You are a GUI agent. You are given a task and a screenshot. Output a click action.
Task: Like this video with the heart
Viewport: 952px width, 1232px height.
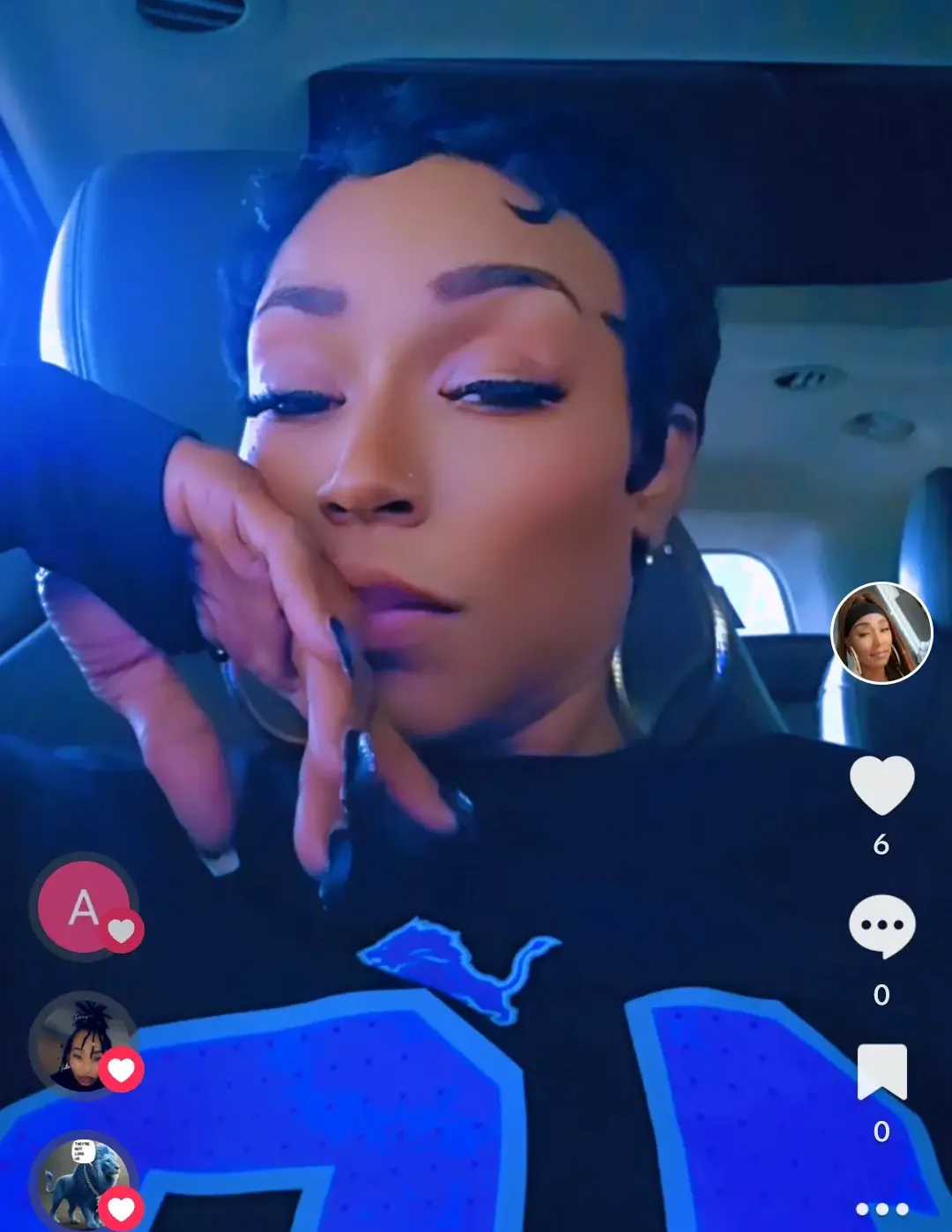[x=881, y=784]
